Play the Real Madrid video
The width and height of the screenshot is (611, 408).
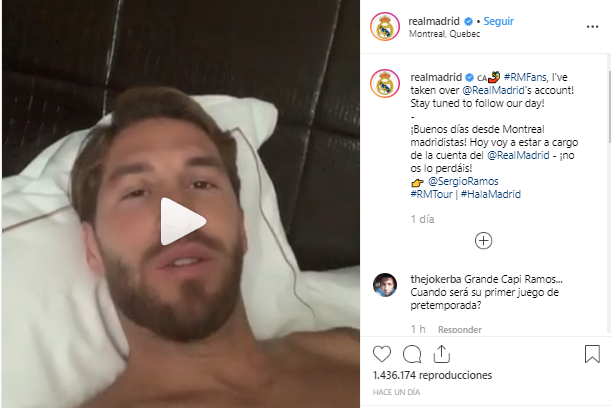183,221
